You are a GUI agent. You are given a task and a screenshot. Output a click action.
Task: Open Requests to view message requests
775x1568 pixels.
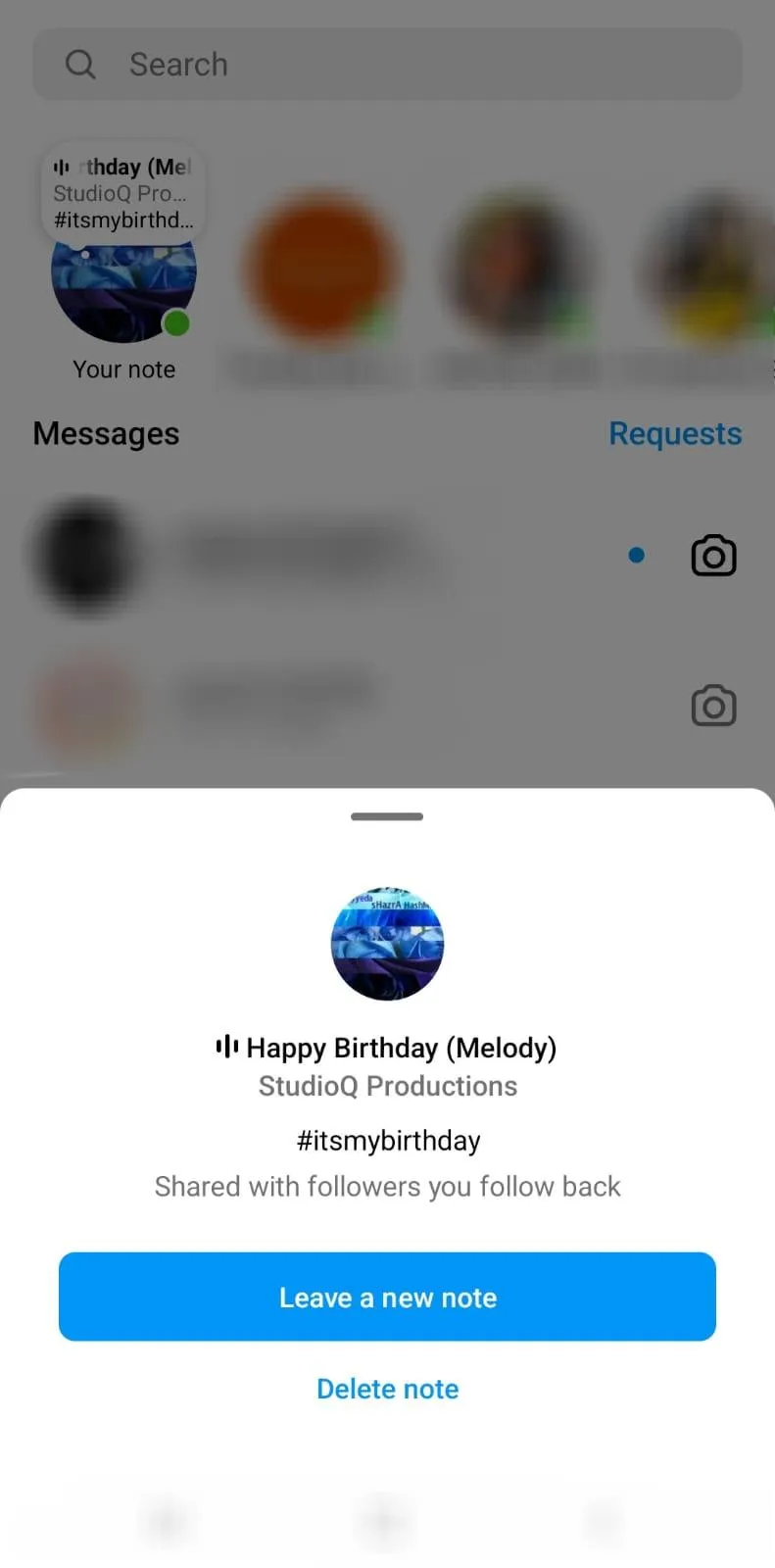[675, 433]
